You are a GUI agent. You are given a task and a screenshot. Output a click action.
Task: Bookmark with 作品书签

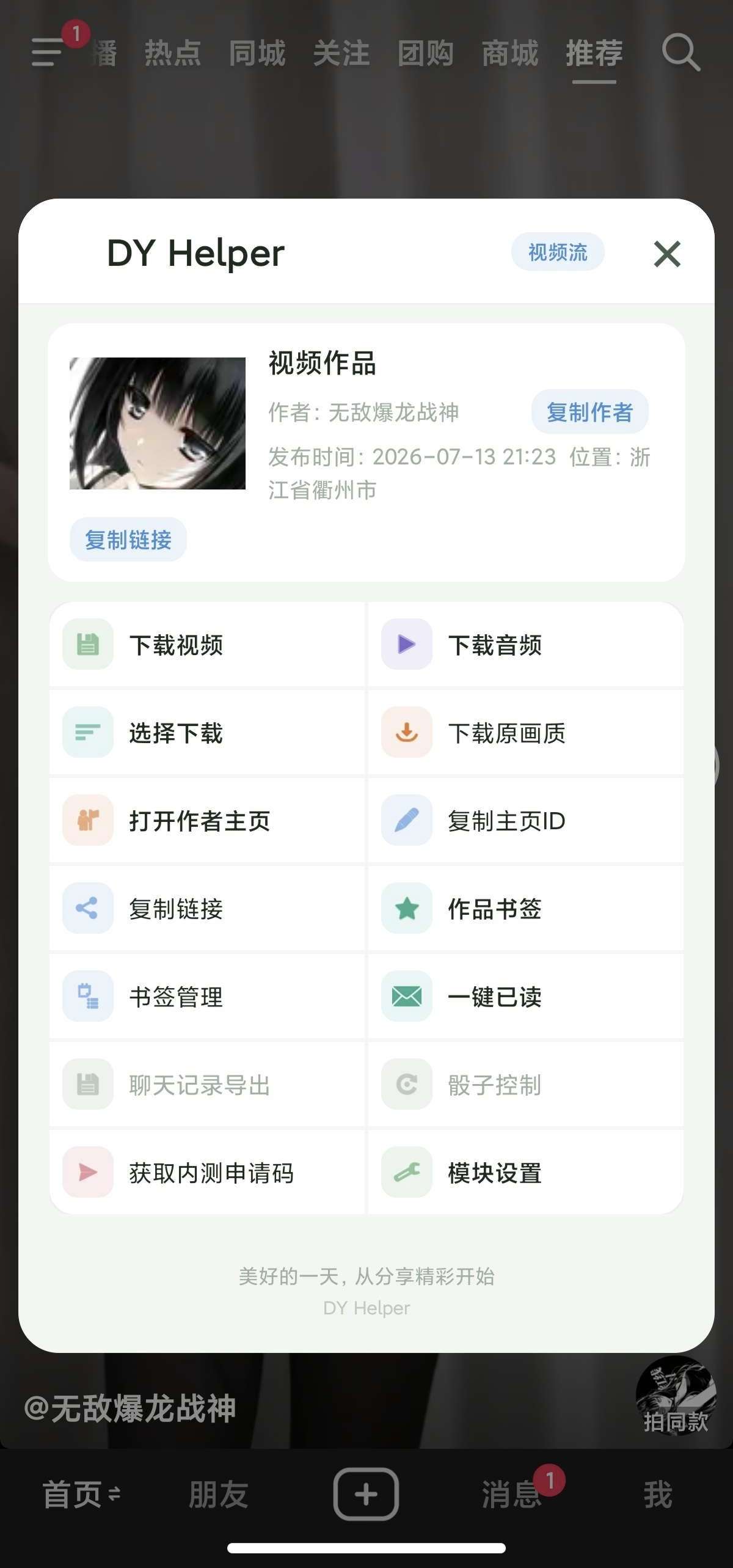(x=525, y=909)
